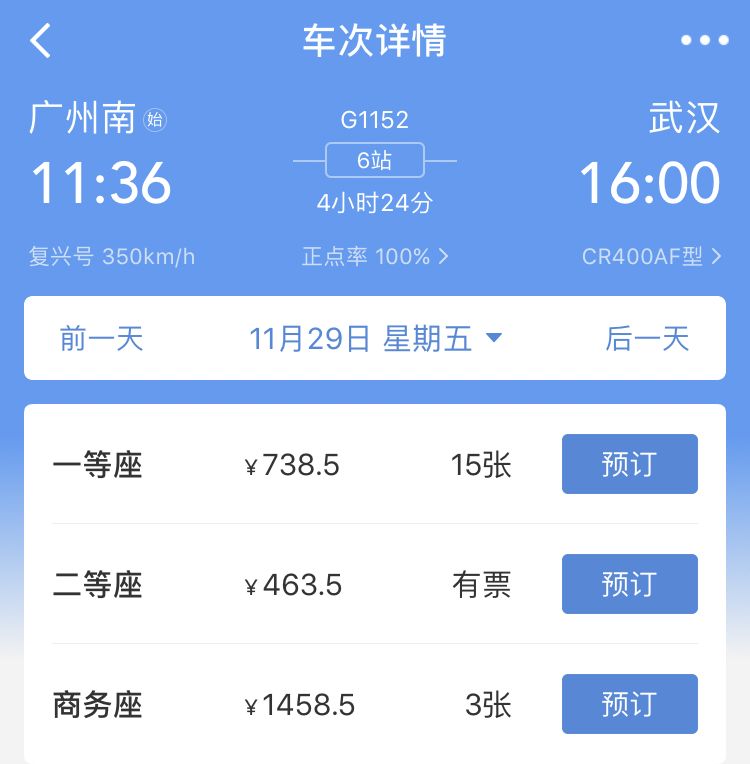The height and width of the screenshot is (764, 750).
Task: Click the back arrow to return
Action: point(40,41)
